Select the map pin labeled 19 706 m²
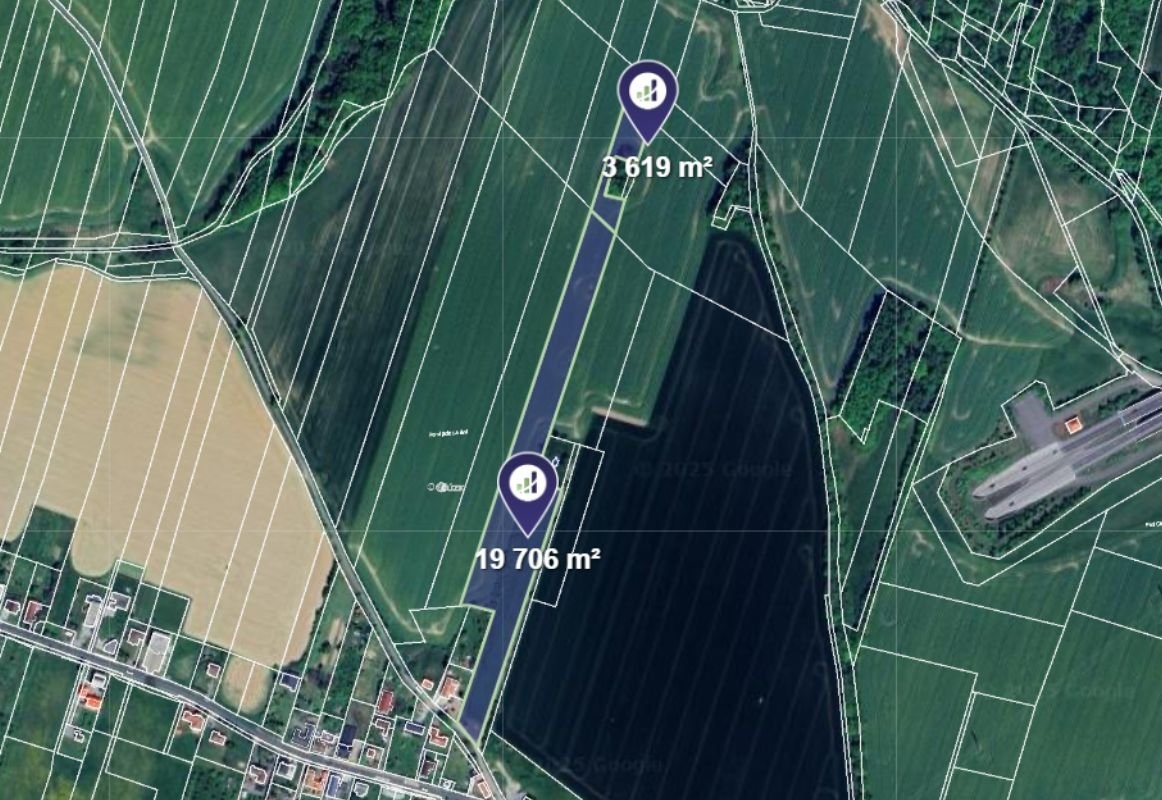This screenshot has width=1162, height=800. 527,487
